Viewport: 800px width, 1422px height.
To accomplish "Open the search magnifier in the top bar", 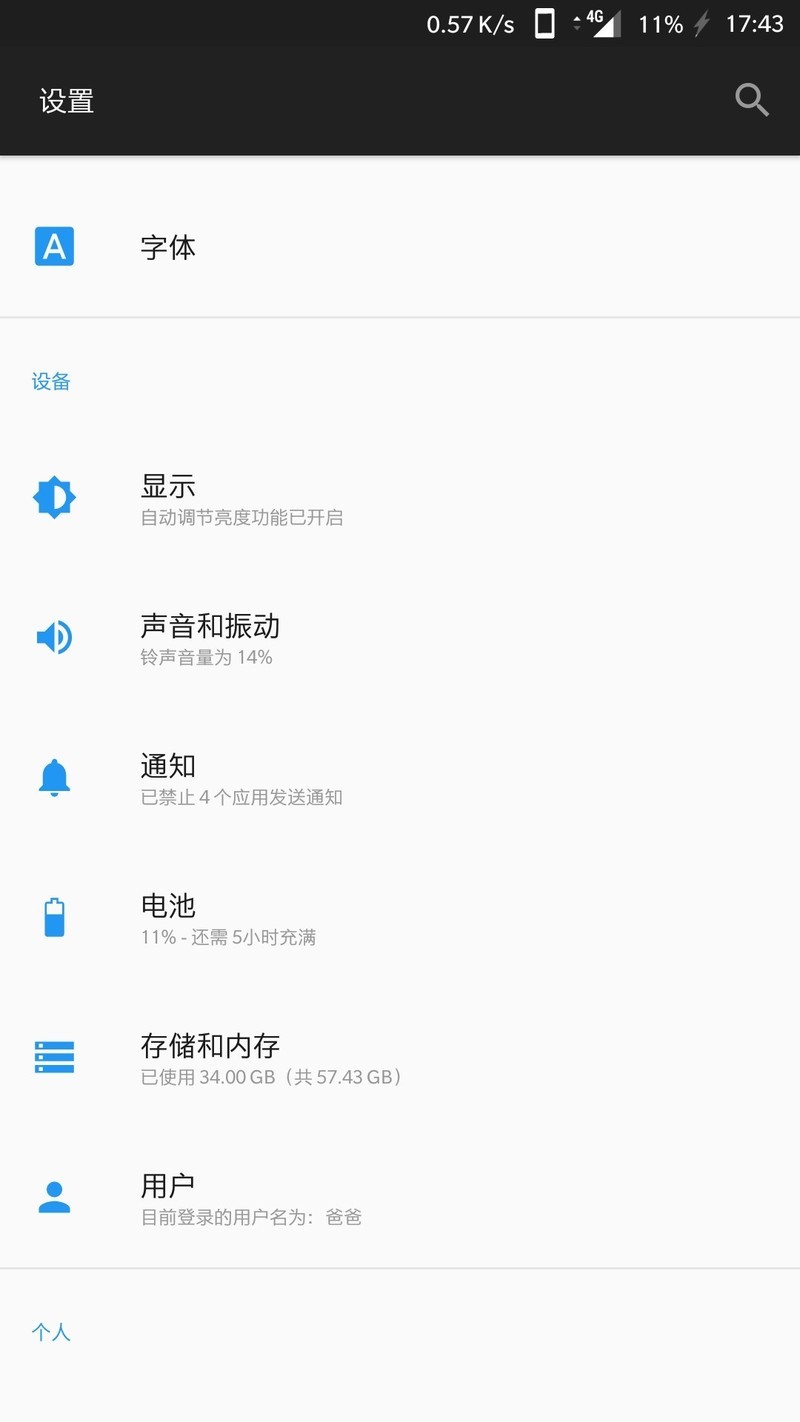I will (751, 100).
